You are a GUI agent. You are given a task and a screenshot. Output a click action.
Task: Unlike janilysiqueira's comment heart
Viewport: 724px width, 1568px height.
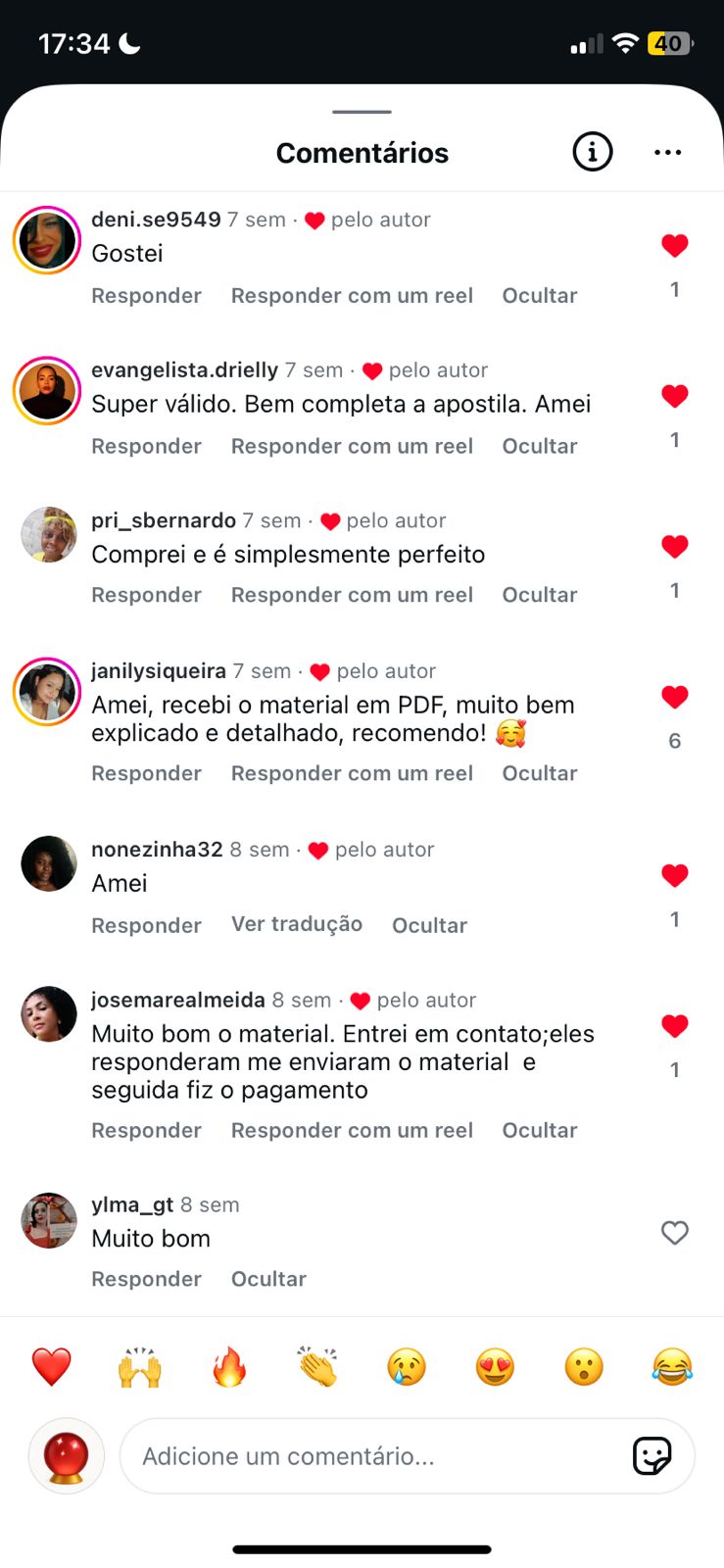point(674,697)
